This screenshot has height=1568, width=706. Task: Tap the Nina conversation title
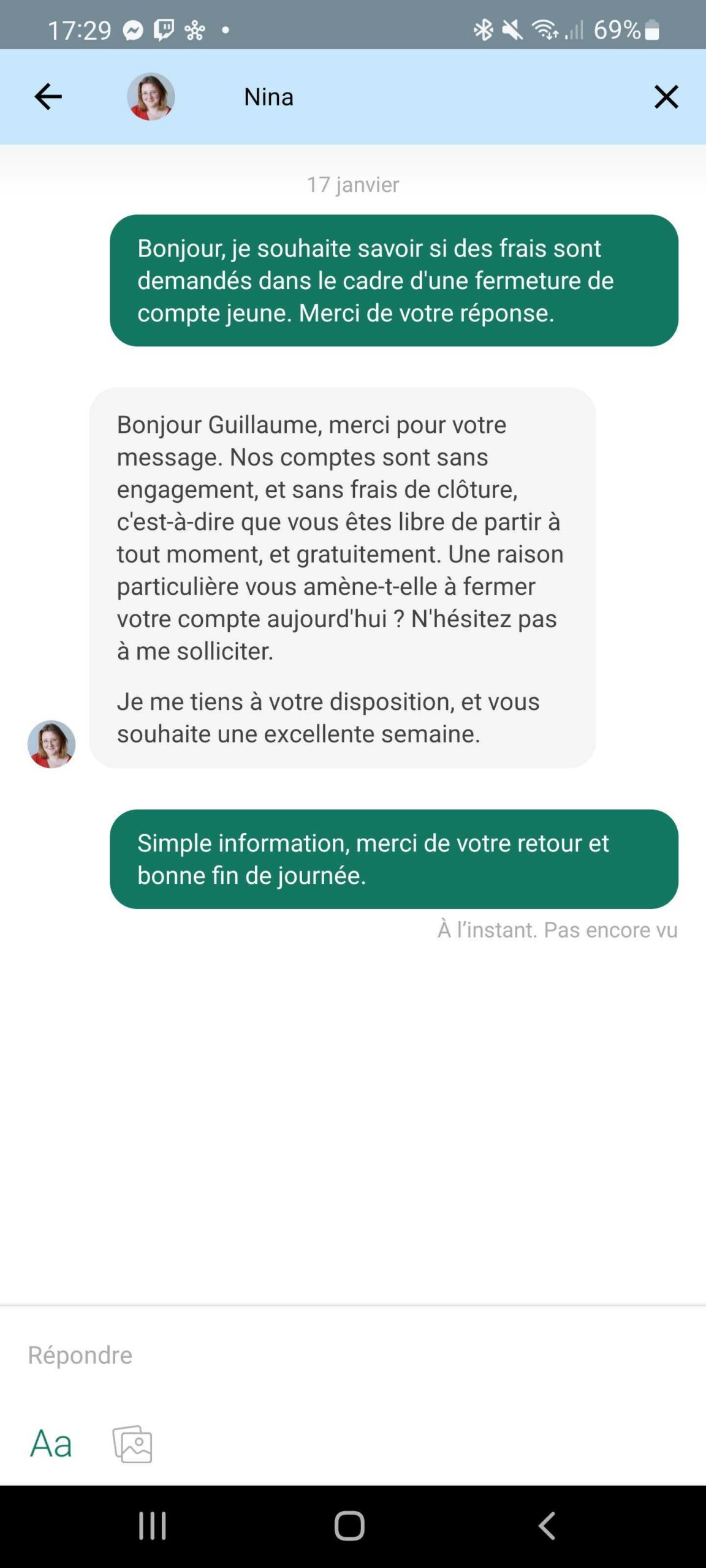pos(268,96)
